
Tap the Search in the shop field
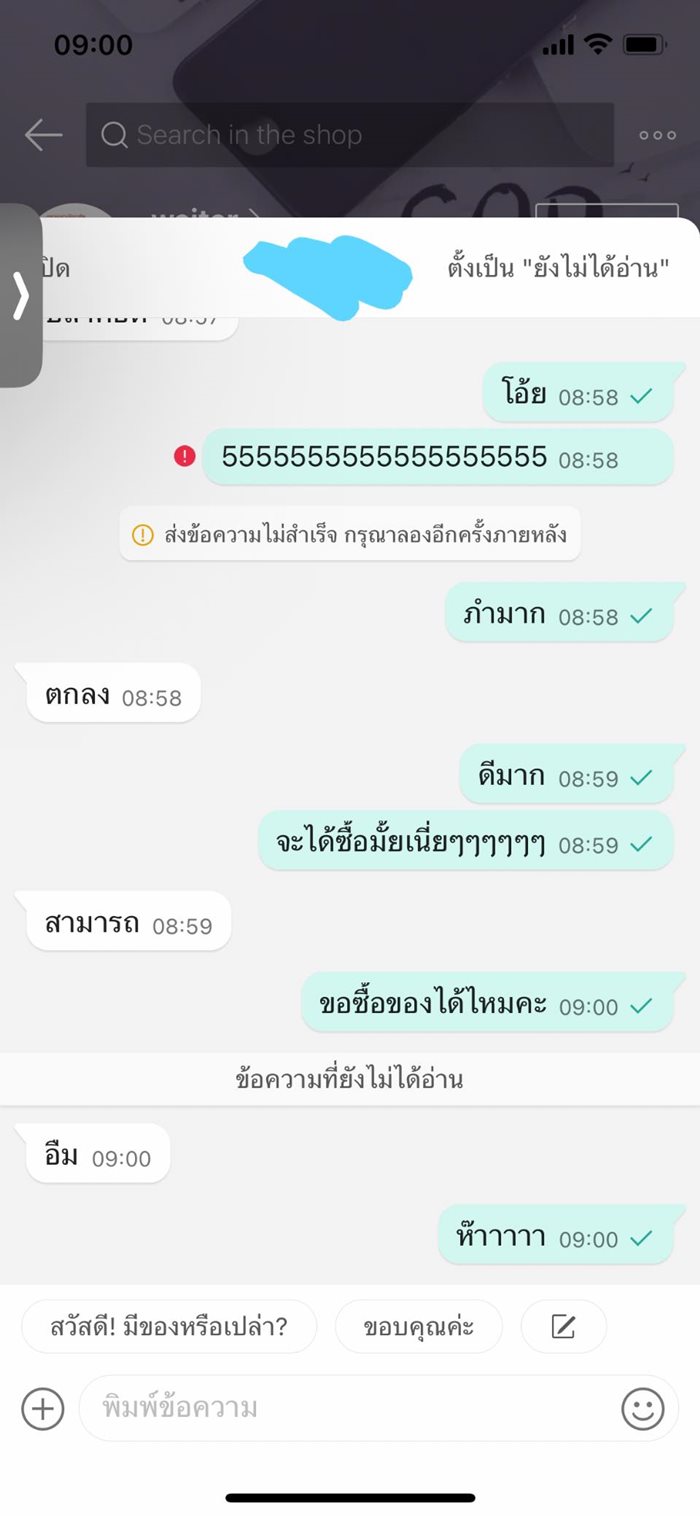pyautogui.click(x=349, y=135)
